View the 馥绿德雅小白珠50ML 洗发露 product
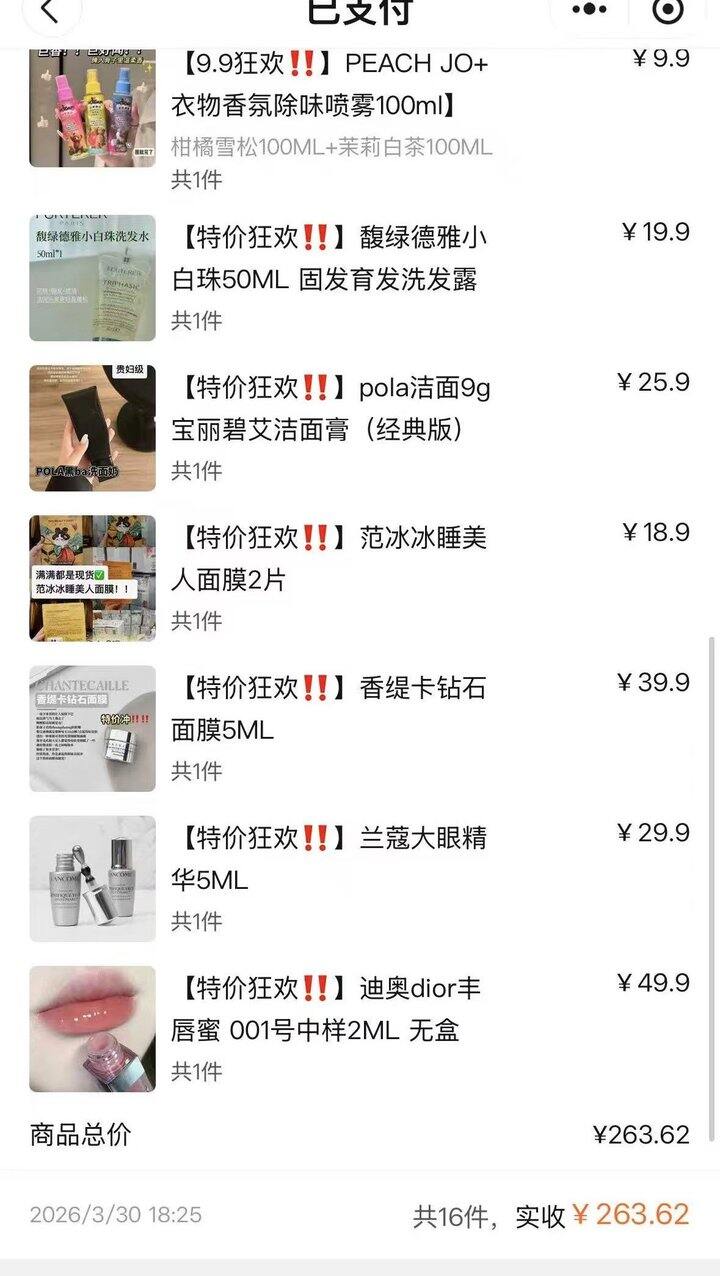The image size is (720, 1276). click(328, 258)
